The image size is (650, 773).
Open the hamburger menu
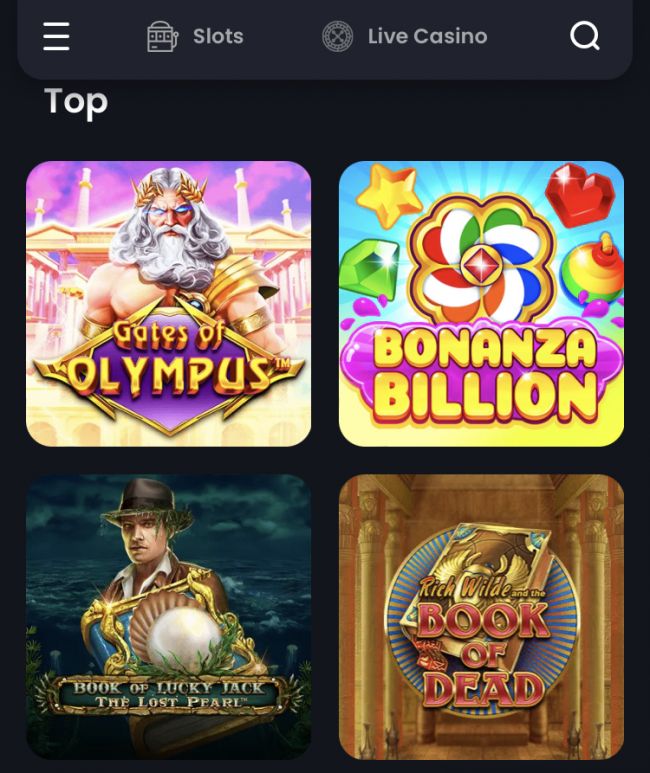(56, 37)
